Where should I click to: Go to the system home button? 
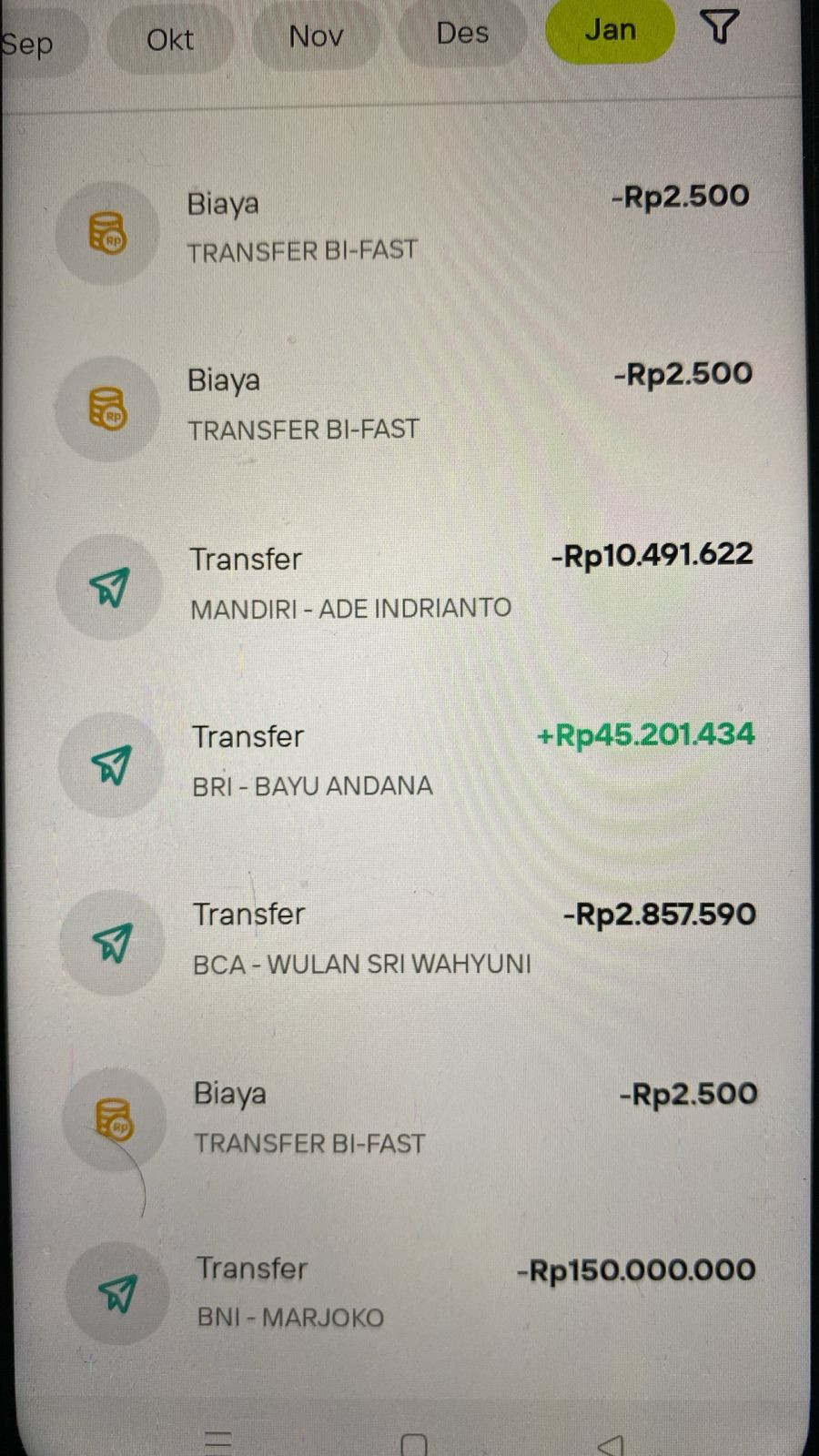[x=414, y=1444]
